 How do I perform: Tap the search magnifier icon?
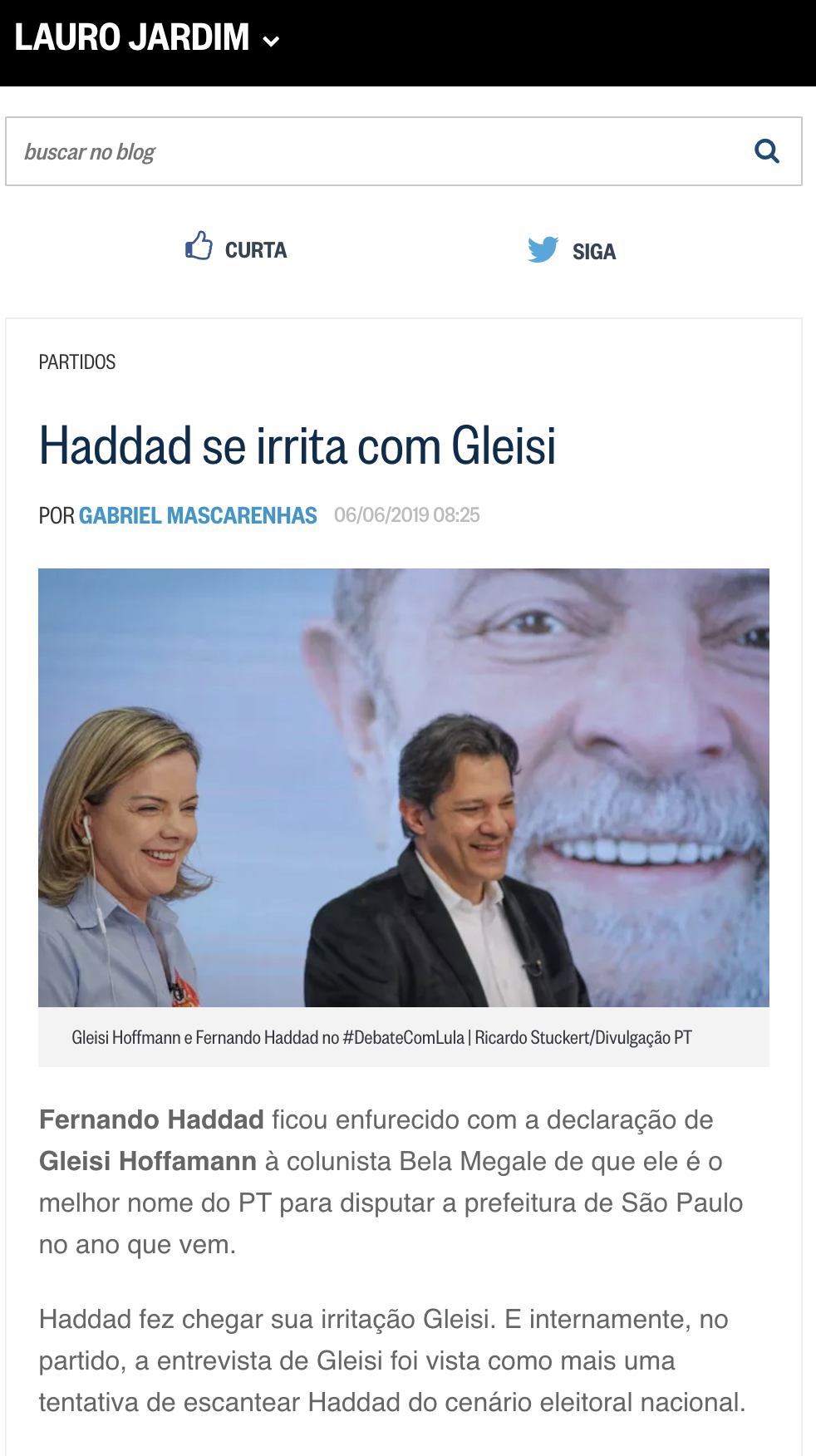(x=766, y=151)
